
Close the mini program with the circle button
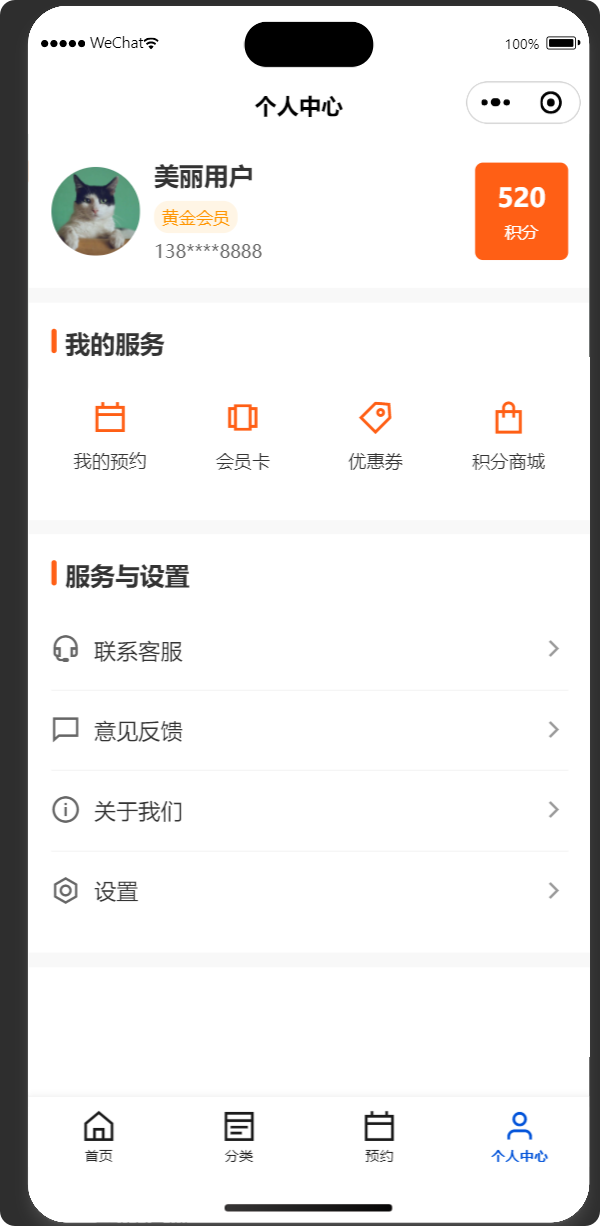pyautogui.click(x=550, y=103)
